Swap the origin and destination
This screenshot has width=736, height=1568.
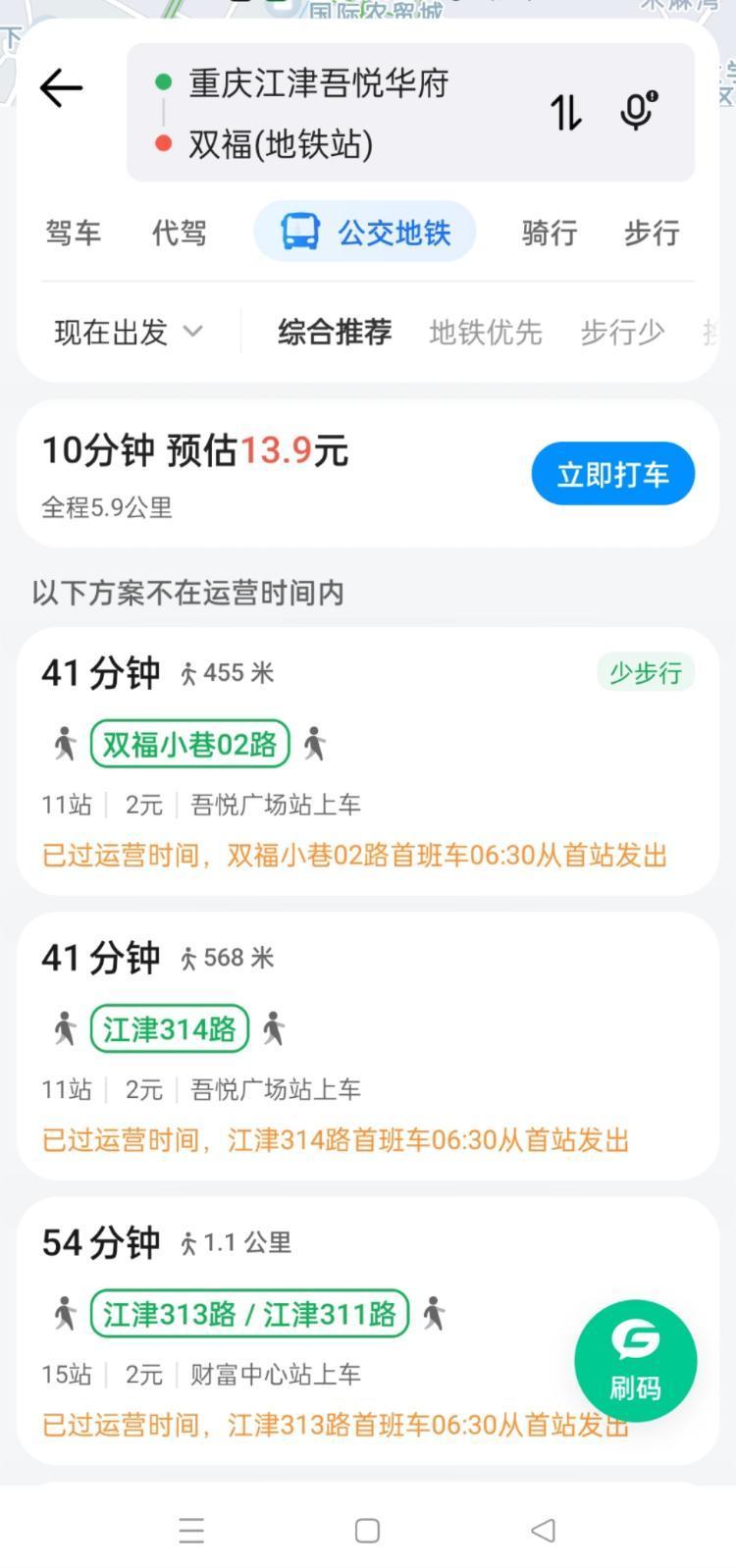click(565, 111)
